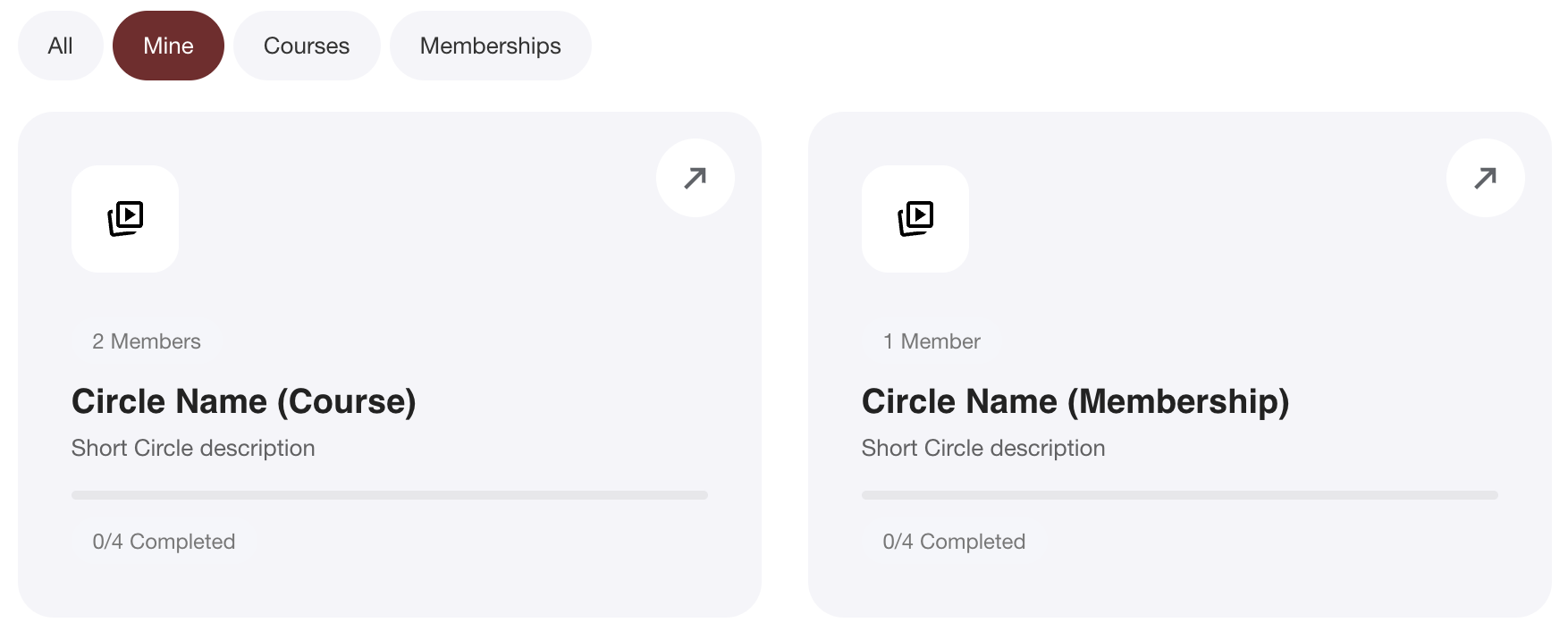Open the Circle Name (Membership) card
The image size is (1568, 631).
click(x=1075, y=402)
